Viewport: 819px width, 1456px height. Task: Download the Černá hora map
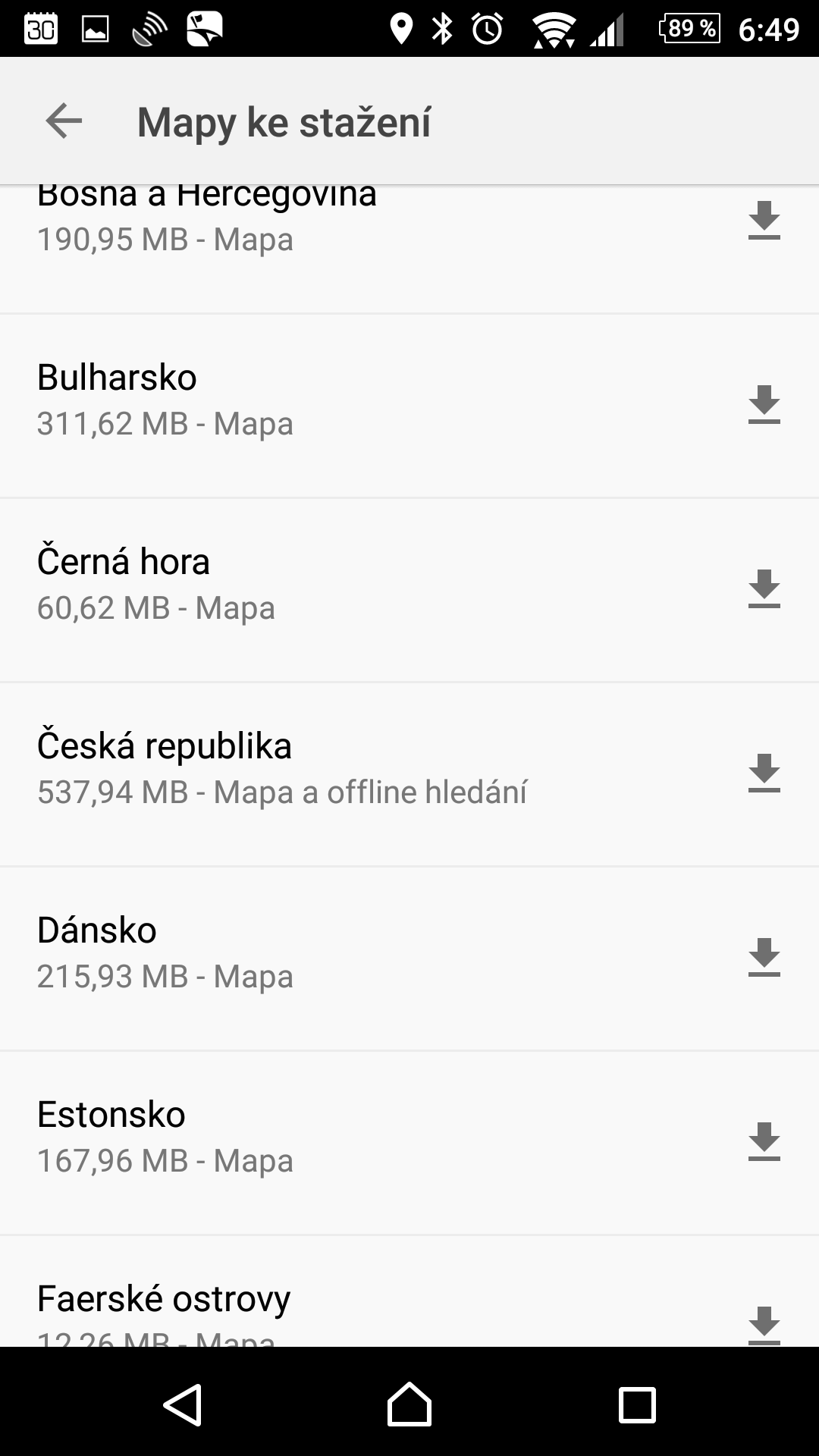tap(764, 589)
